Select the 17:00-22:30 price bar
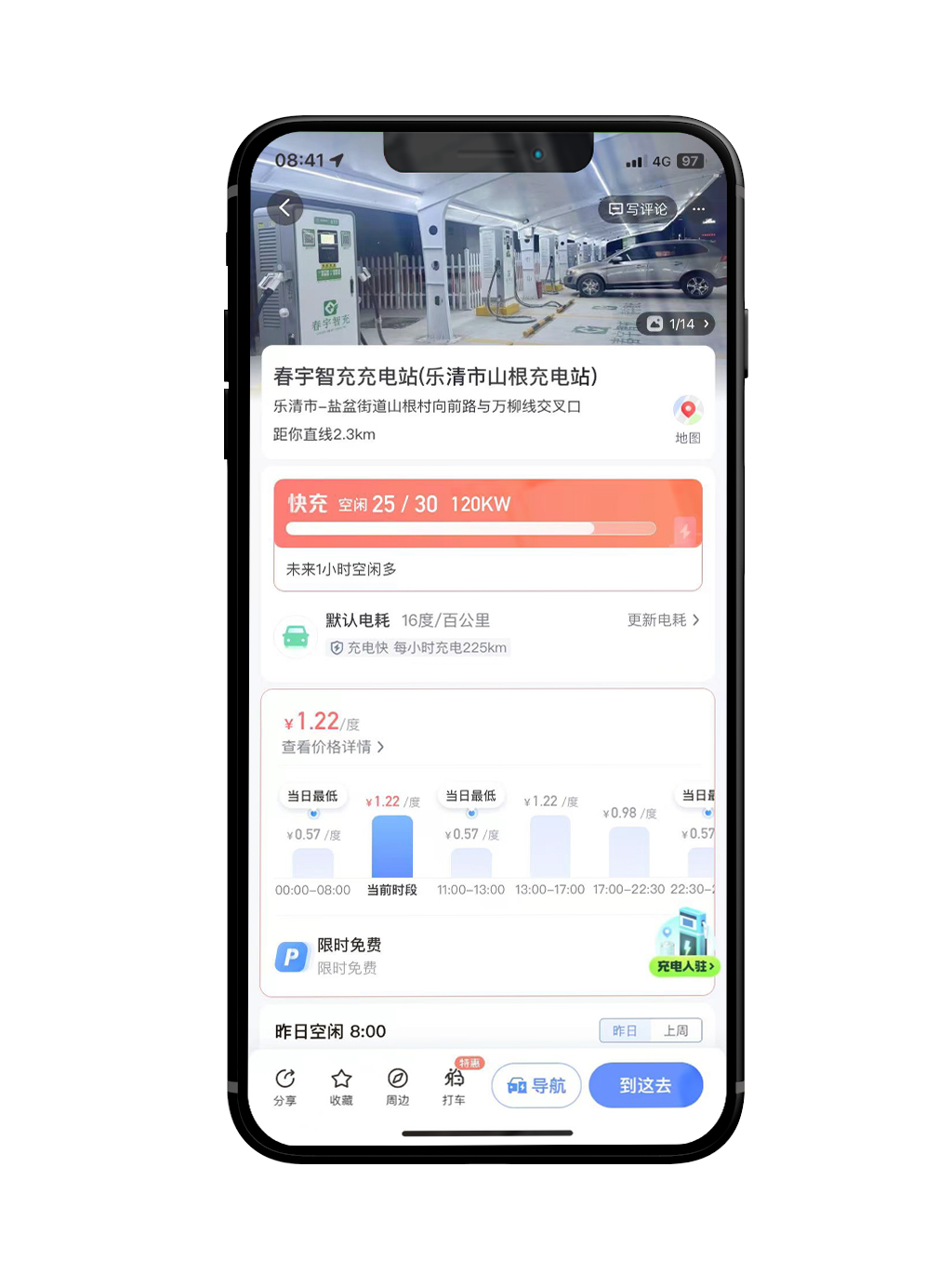 628,851
